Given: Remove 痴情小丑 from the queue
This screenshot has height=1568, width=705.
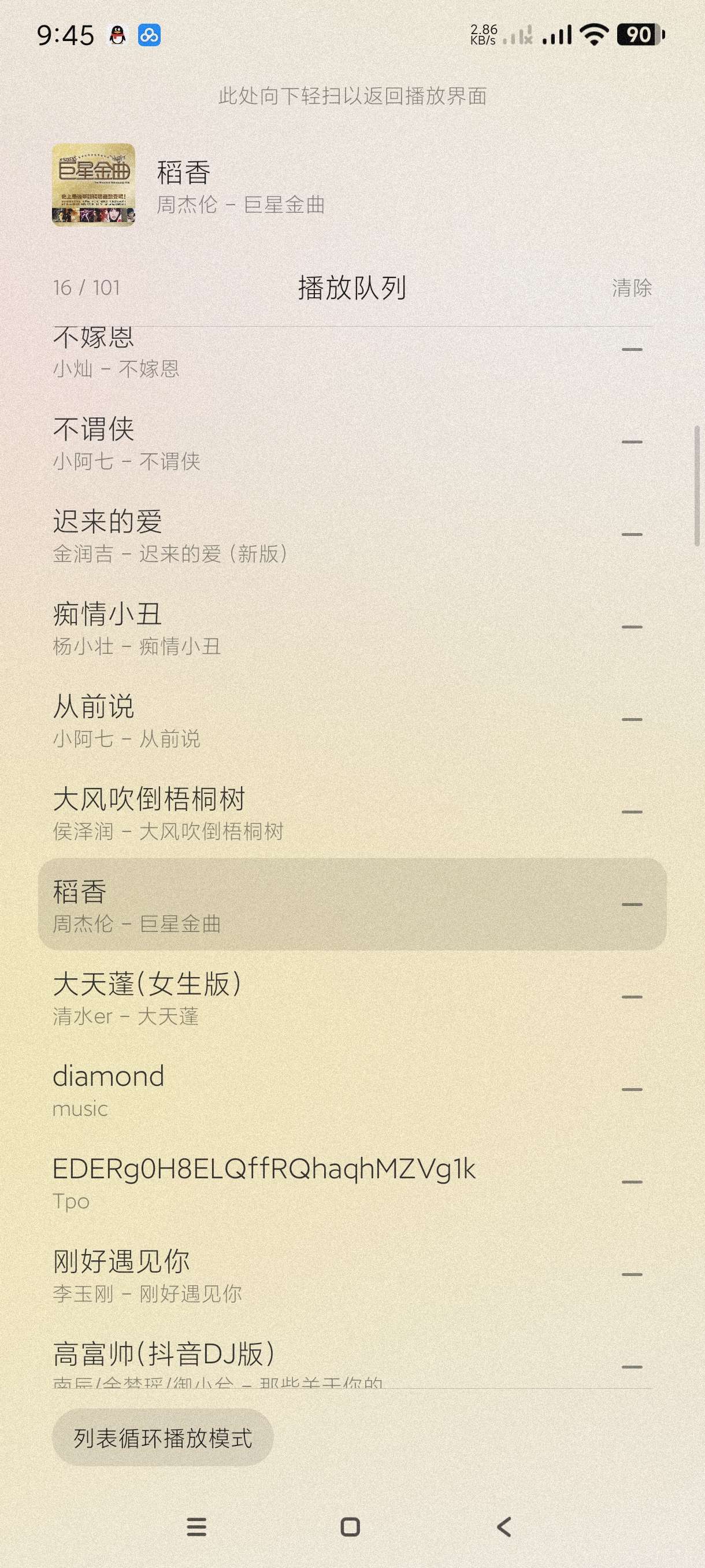Looking at the screenshot, I should pos(632,627).
